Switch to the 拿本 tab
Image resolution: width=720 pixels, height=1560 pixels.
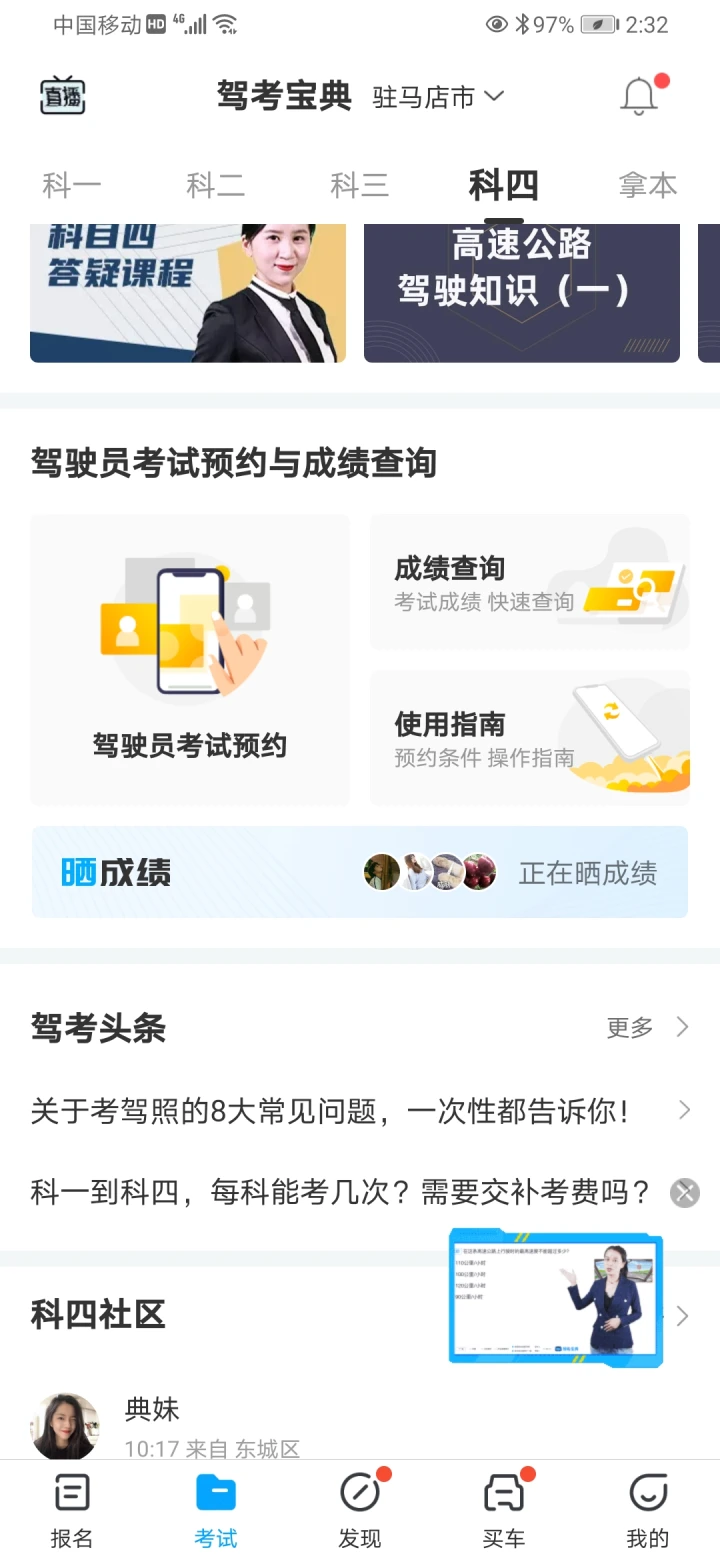[647, 185]
